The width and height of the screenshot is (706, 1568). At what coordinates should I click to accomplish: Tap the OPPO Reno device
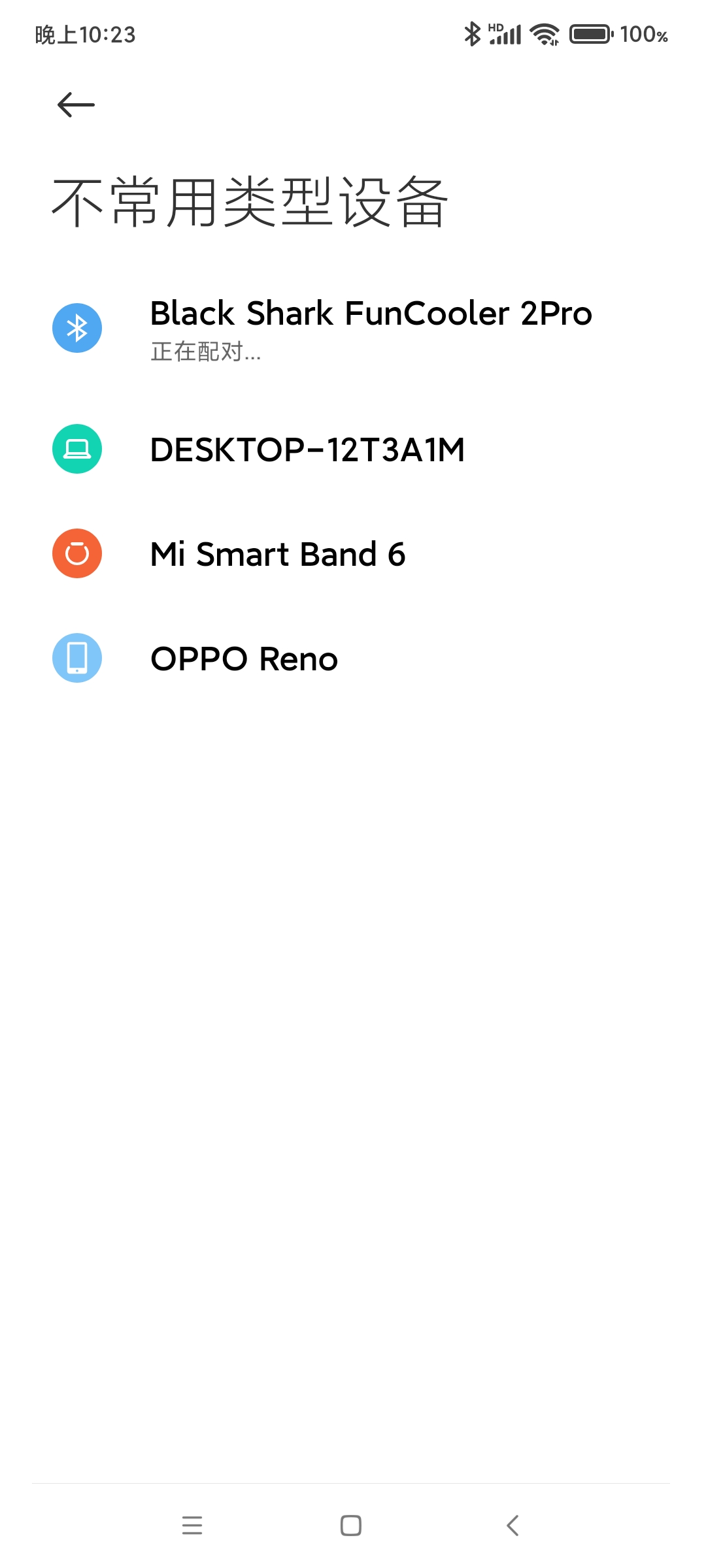[x=353, y=659]
